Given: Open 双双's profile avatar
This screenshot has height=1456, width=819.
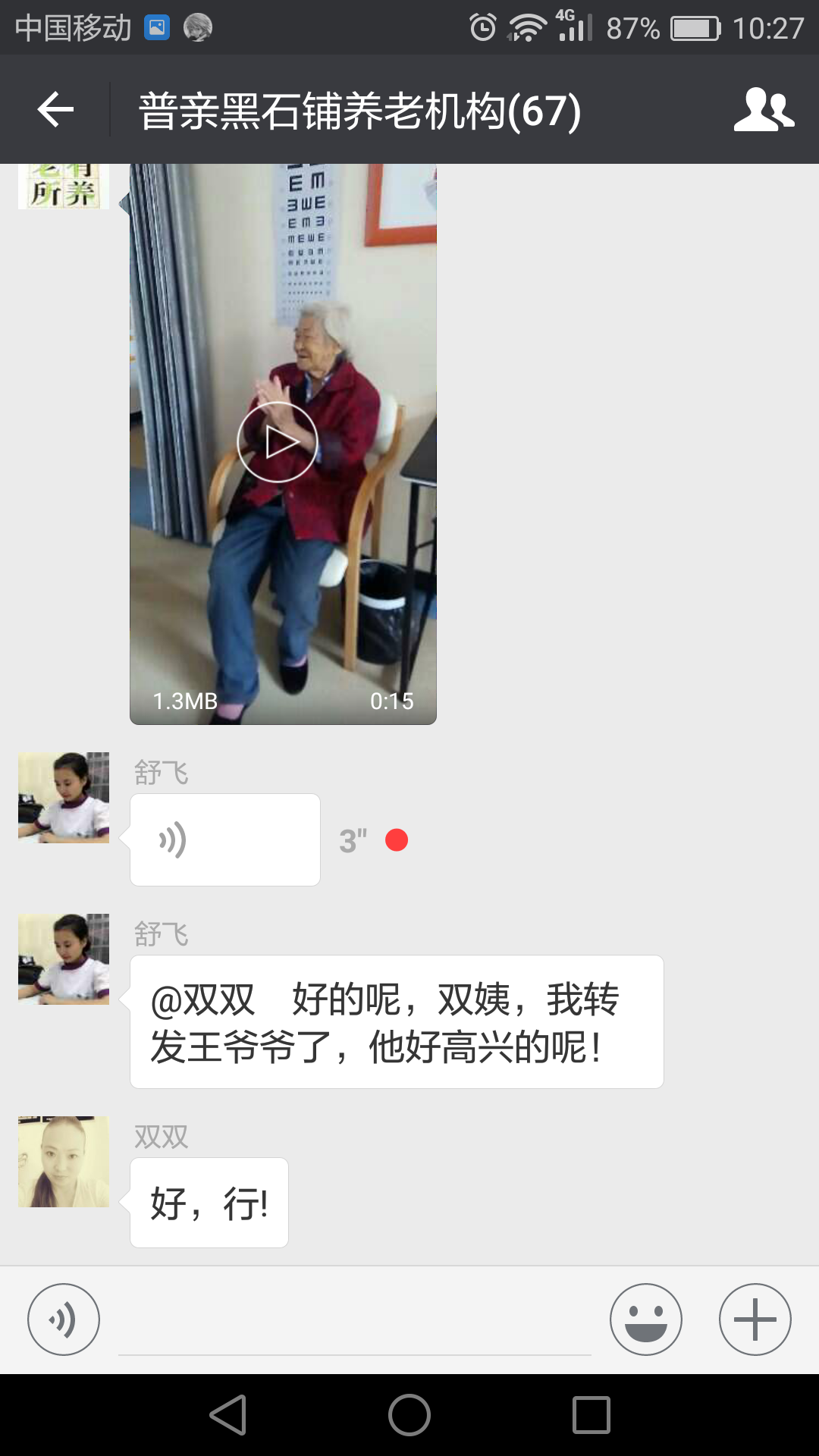Looking at the screenshot, I should 64,1161.
